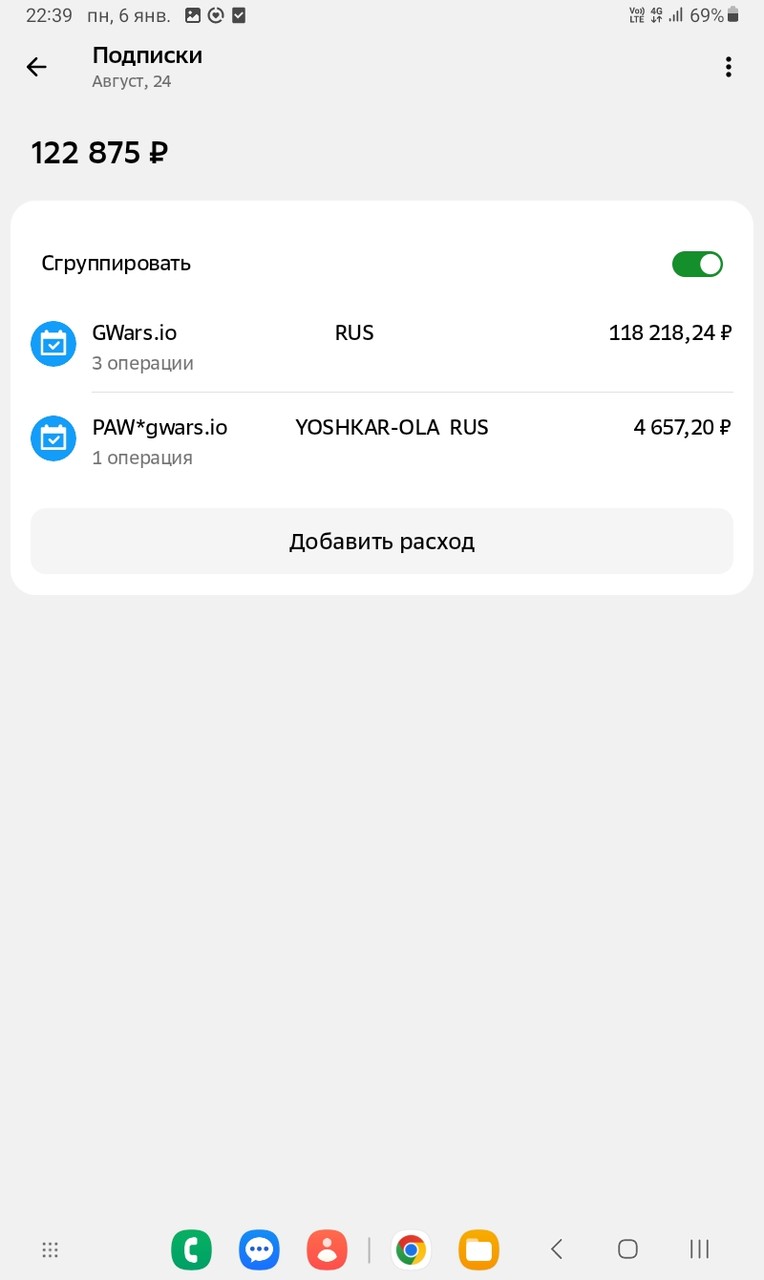Launch Chrome from the taskbar

410,1249
